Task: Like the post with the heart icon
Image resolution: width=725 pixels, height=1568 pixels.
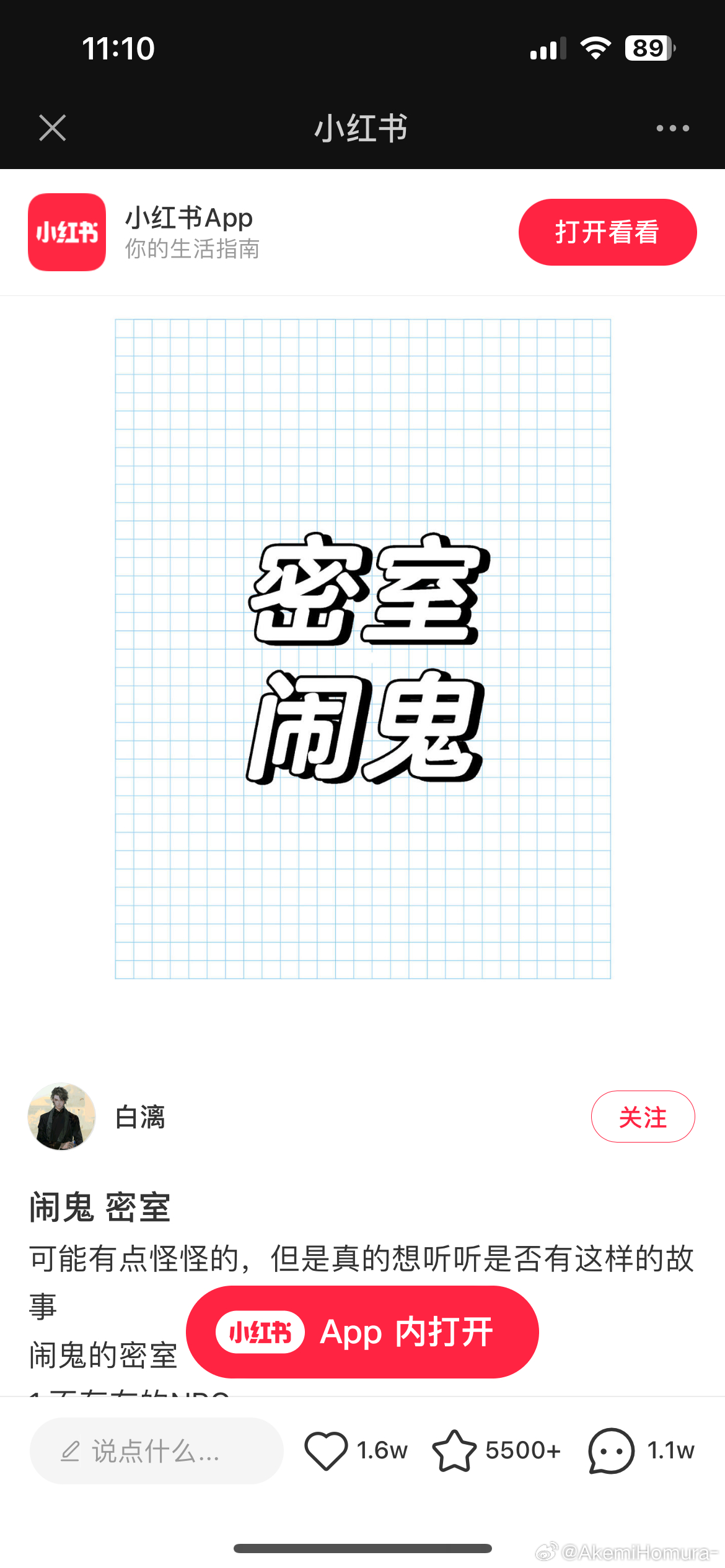Action: (326, 1450)
